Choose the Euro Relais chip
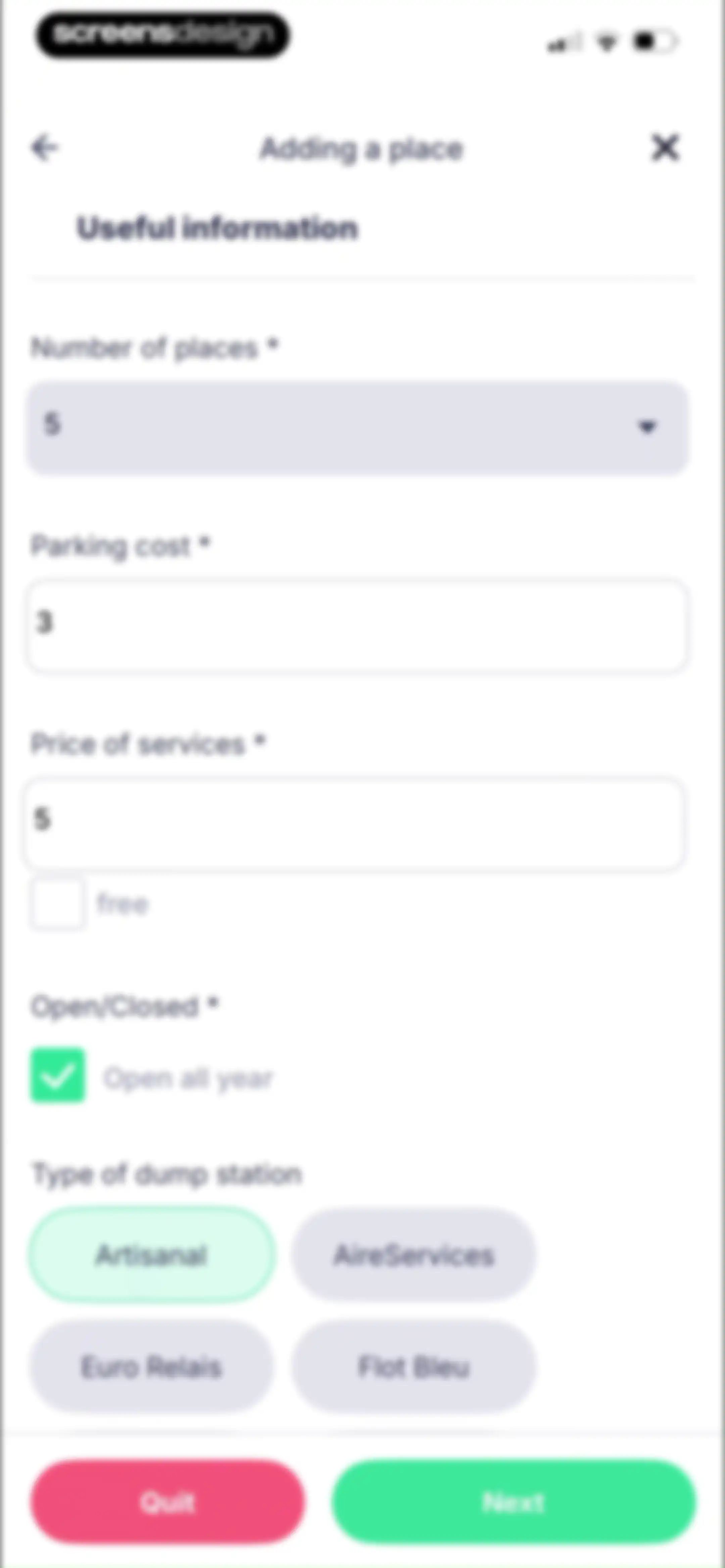Screen dimensions: 725x1568 [152, 1366]
